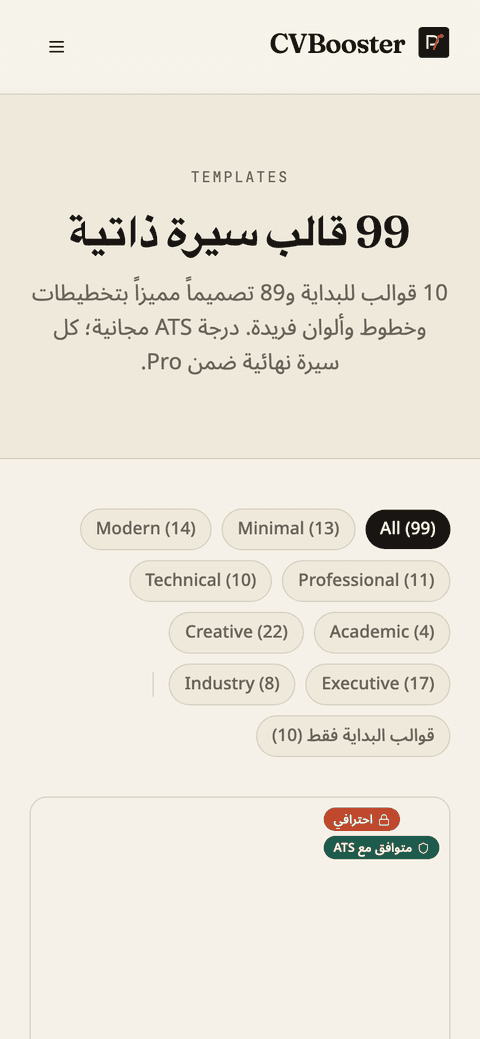
Task: Filter by Executive (17) templates
Action: (378, 684)
